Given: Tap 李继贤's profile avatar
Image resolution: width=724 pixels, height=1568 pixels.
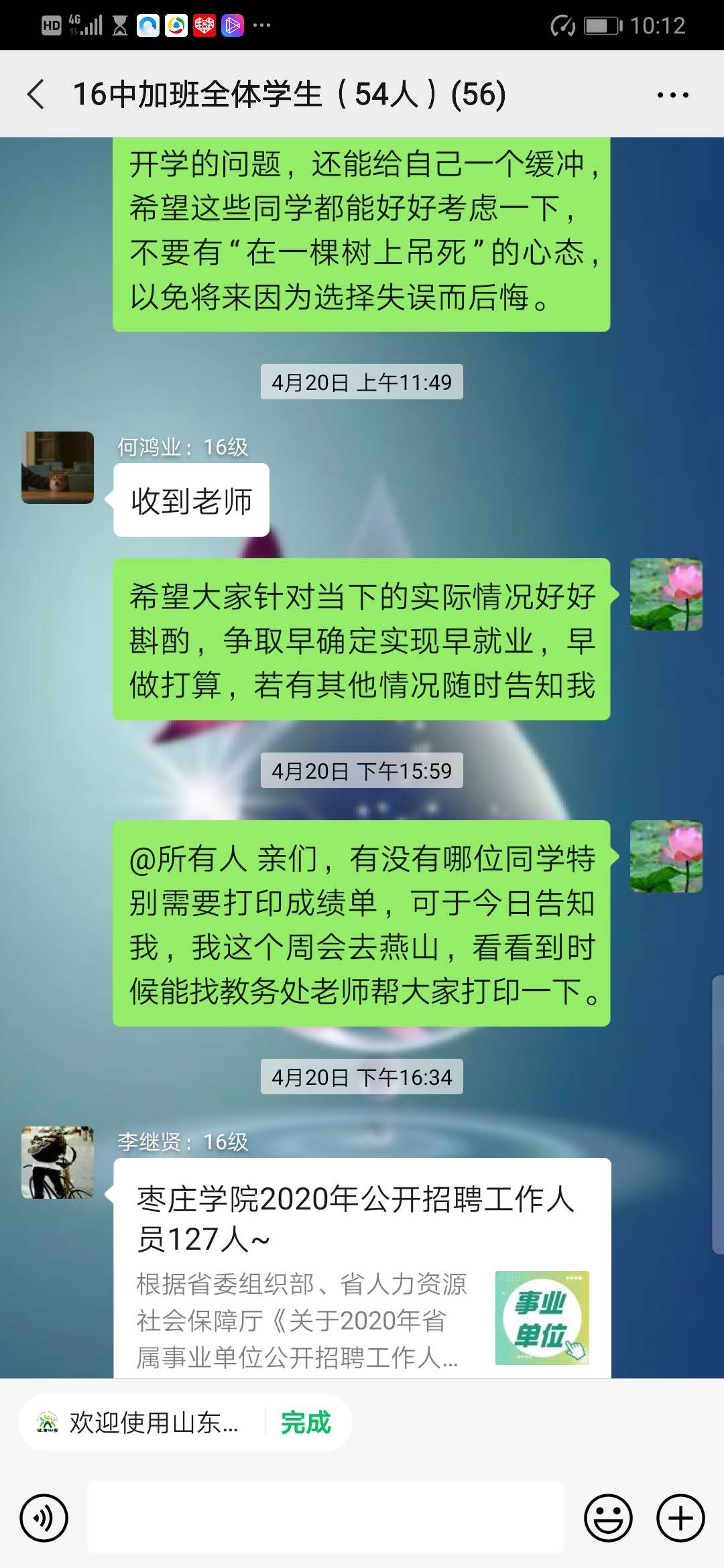Looking at the screenshot, I should tap(58, 1163).
